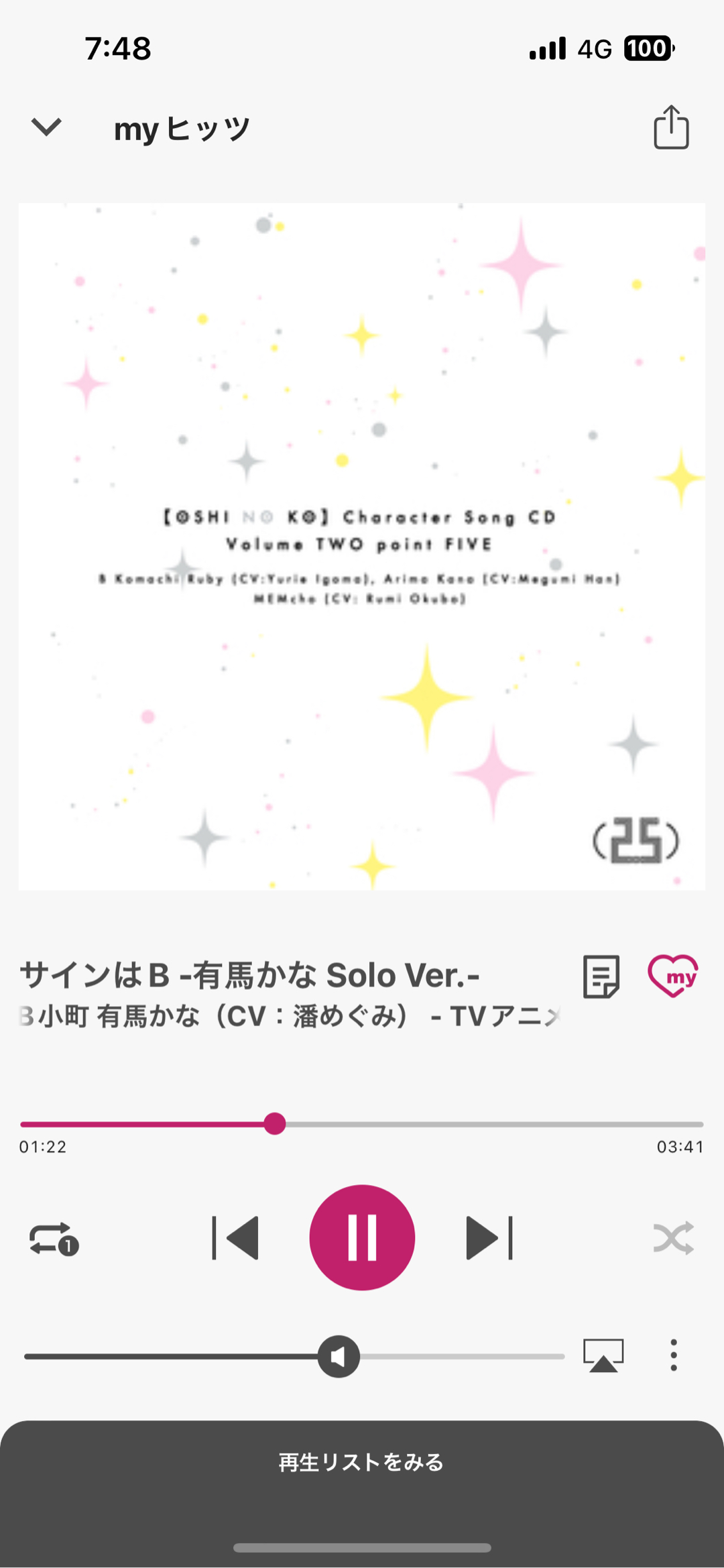Image resolution: width=724 pixels, height=1568 pixels.
Task: Open the song lyrics
Action: pos(601,976)
